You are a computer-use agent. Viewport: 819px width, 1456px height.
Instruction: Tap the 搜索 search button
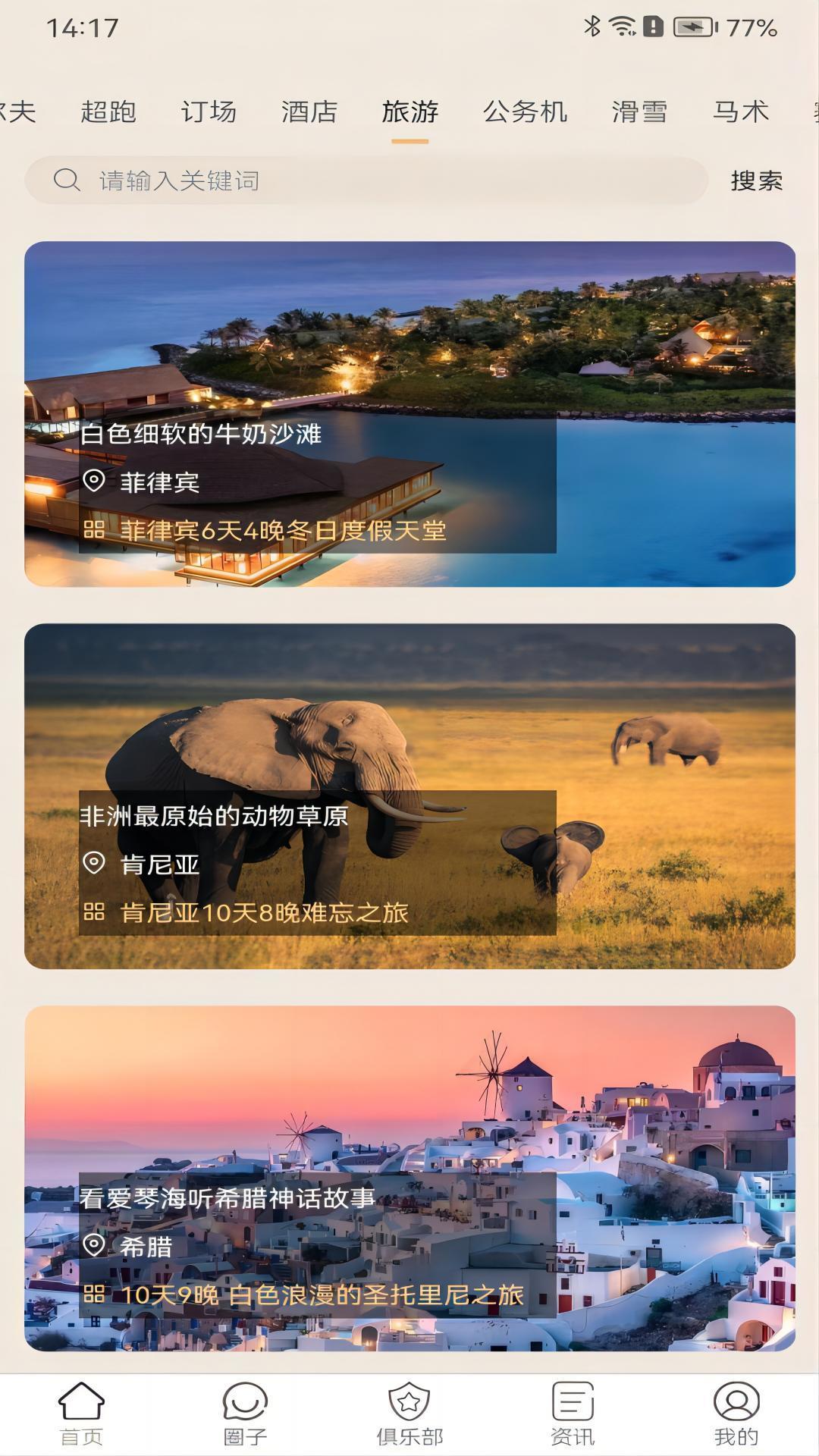755,180
